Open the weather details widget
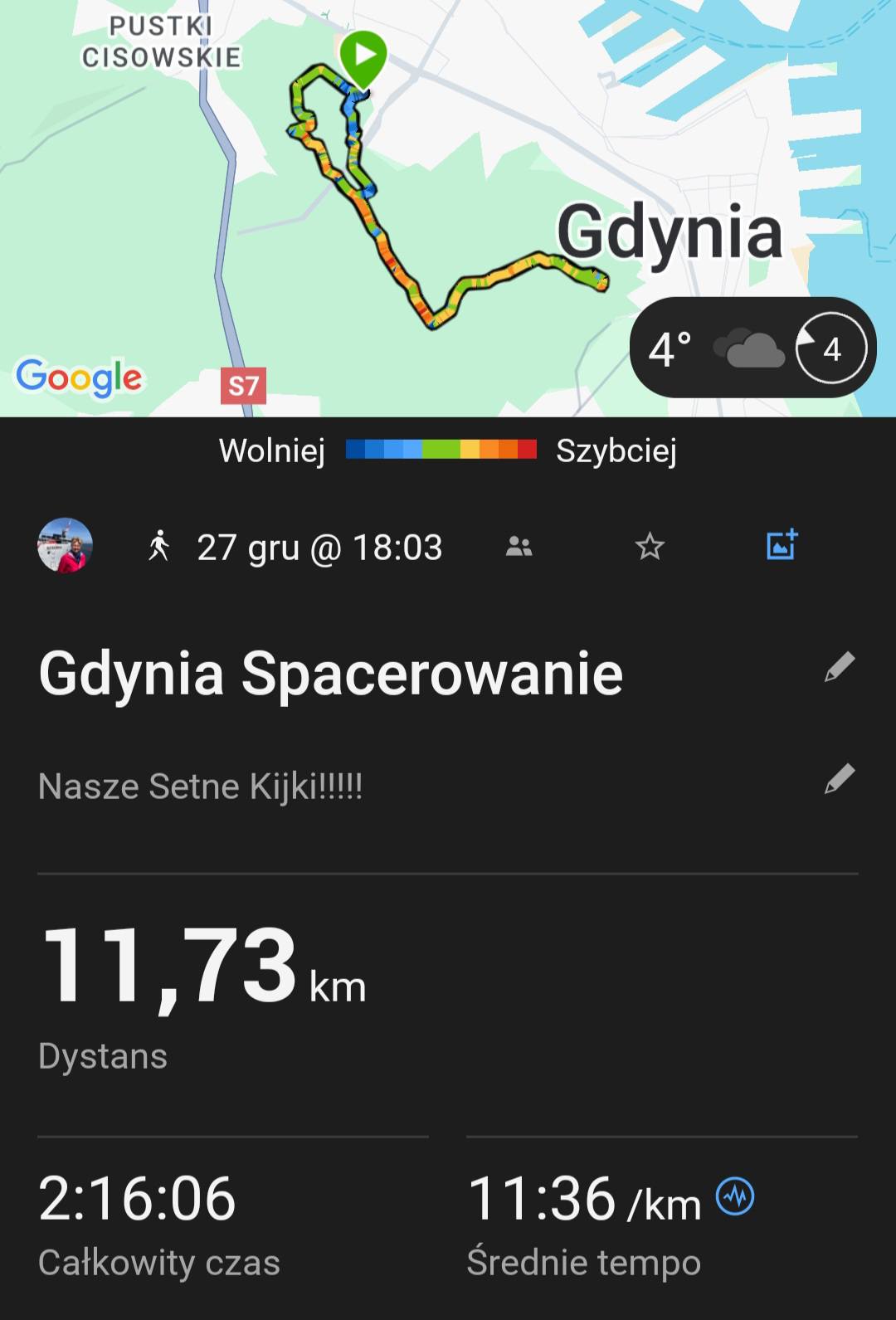The width and height of the screenshot is (896, 1320). tap(752, 348)
